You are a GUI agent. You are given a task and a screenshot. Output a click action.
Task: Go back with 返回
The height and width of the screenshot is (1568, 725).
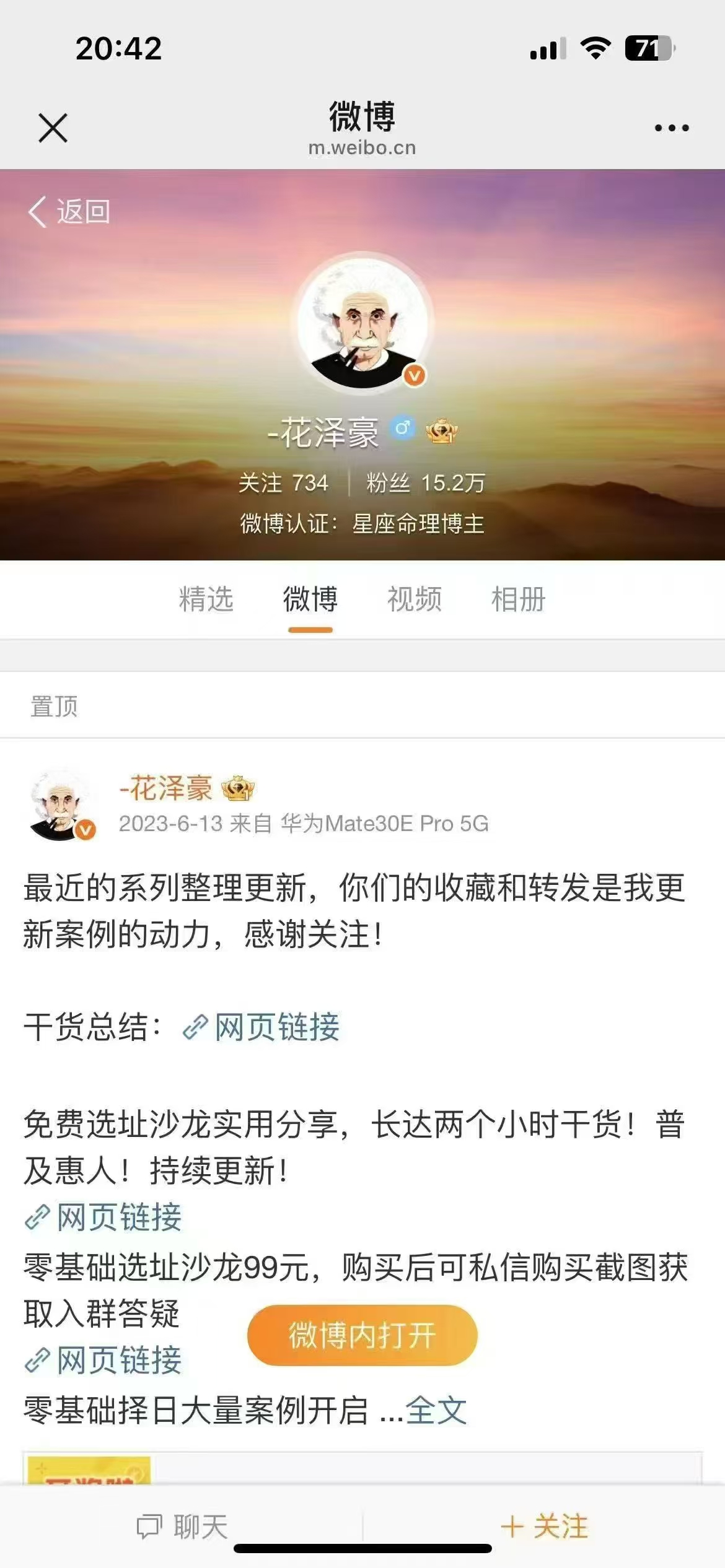[x=69, y=212]
